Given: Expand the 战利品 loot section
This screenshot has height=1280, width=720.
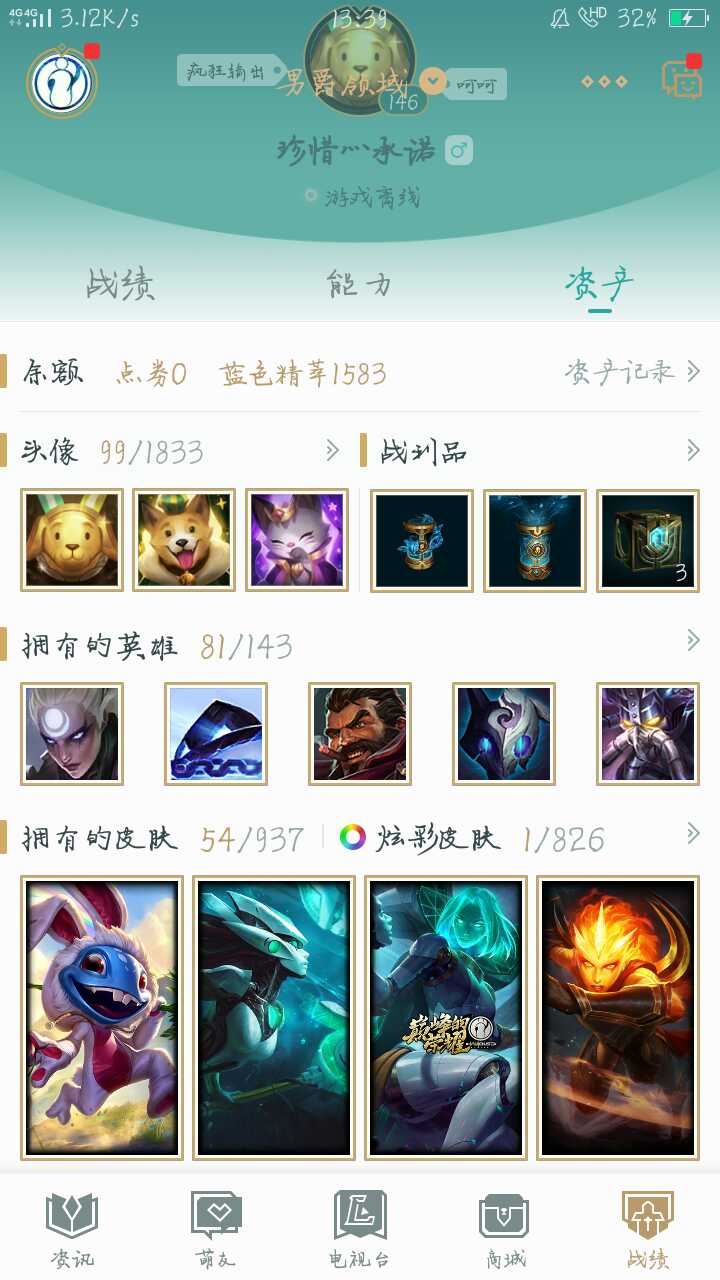Looking at the screenshot, I should (693, 451).
